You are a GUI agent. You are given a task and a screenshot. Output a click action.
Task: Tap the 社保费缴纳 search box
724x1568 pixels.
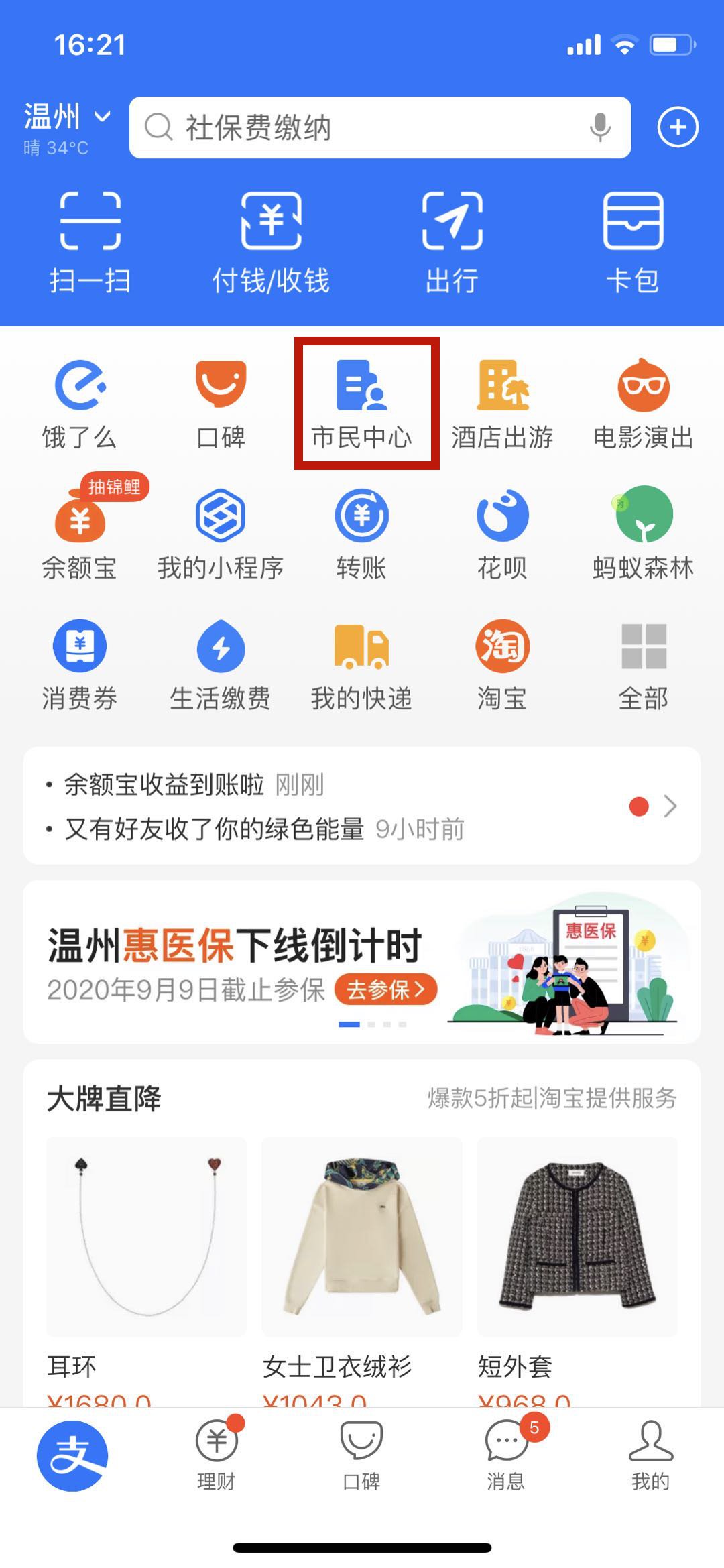click(x=362, y=127)
